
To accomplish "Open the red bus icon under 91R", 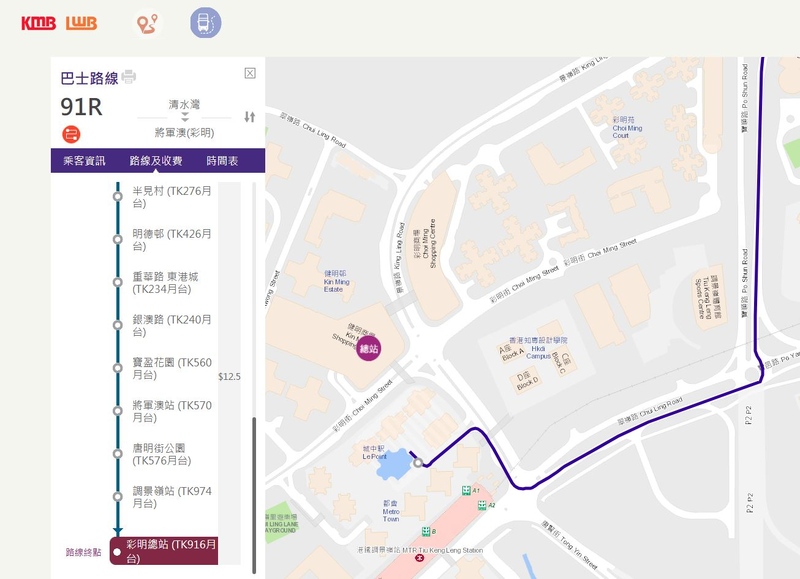I will pos(71,134).
